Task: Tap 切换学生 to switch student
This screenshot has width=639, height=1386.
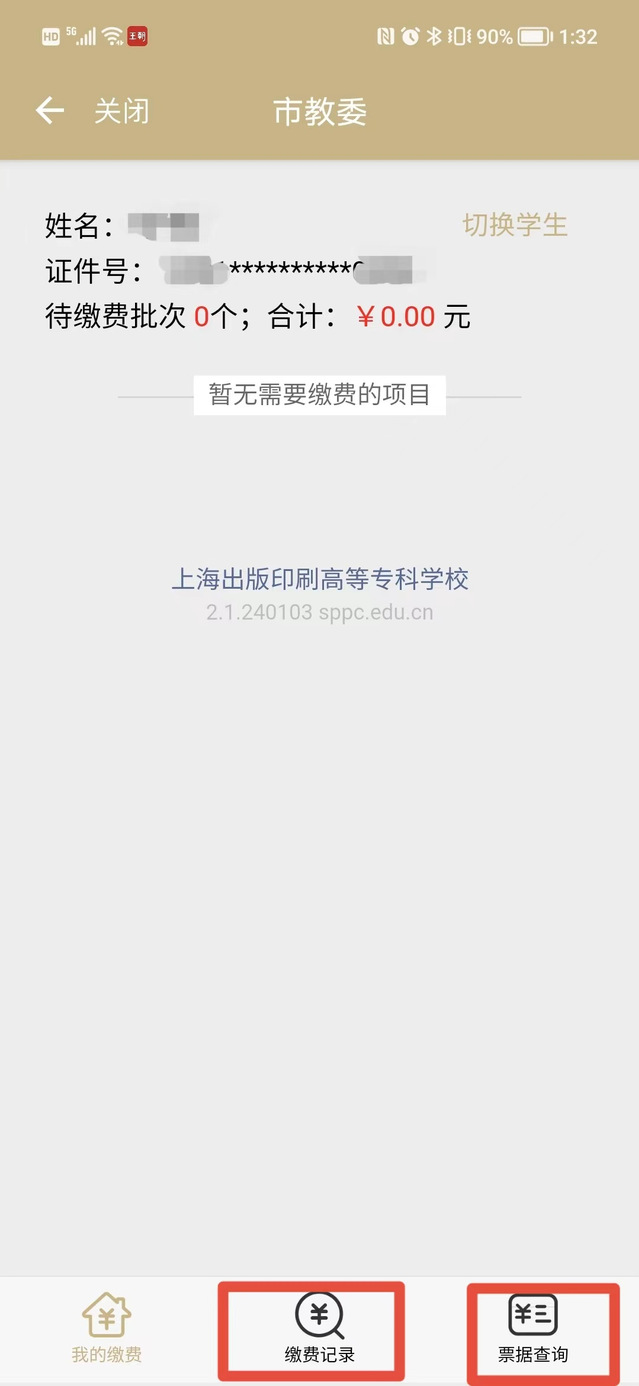Action: pos(515,225)
